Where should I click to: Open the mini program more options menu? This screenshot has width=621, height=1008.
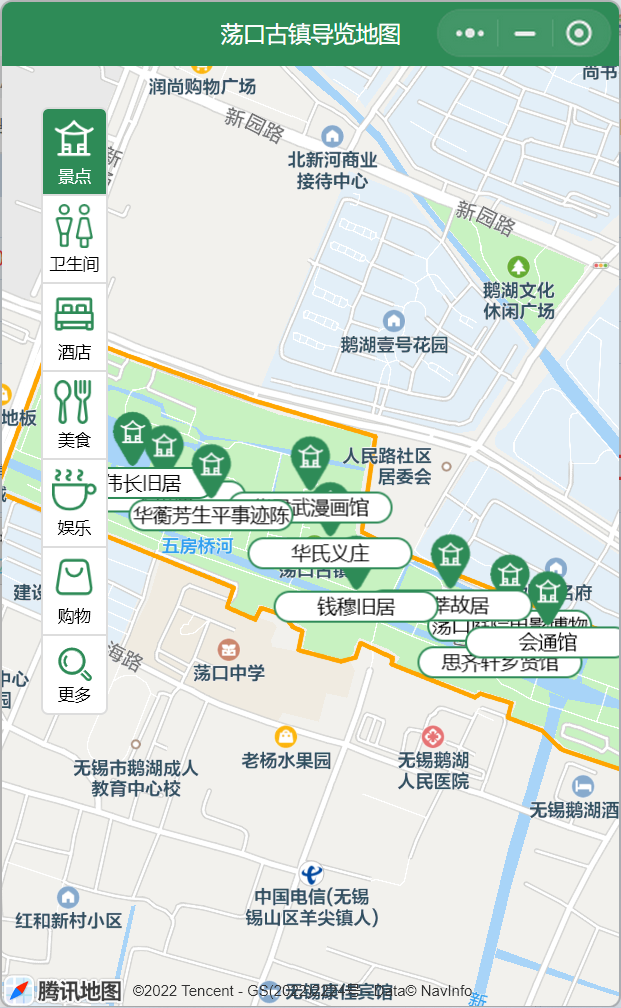[x=470, y=33]
